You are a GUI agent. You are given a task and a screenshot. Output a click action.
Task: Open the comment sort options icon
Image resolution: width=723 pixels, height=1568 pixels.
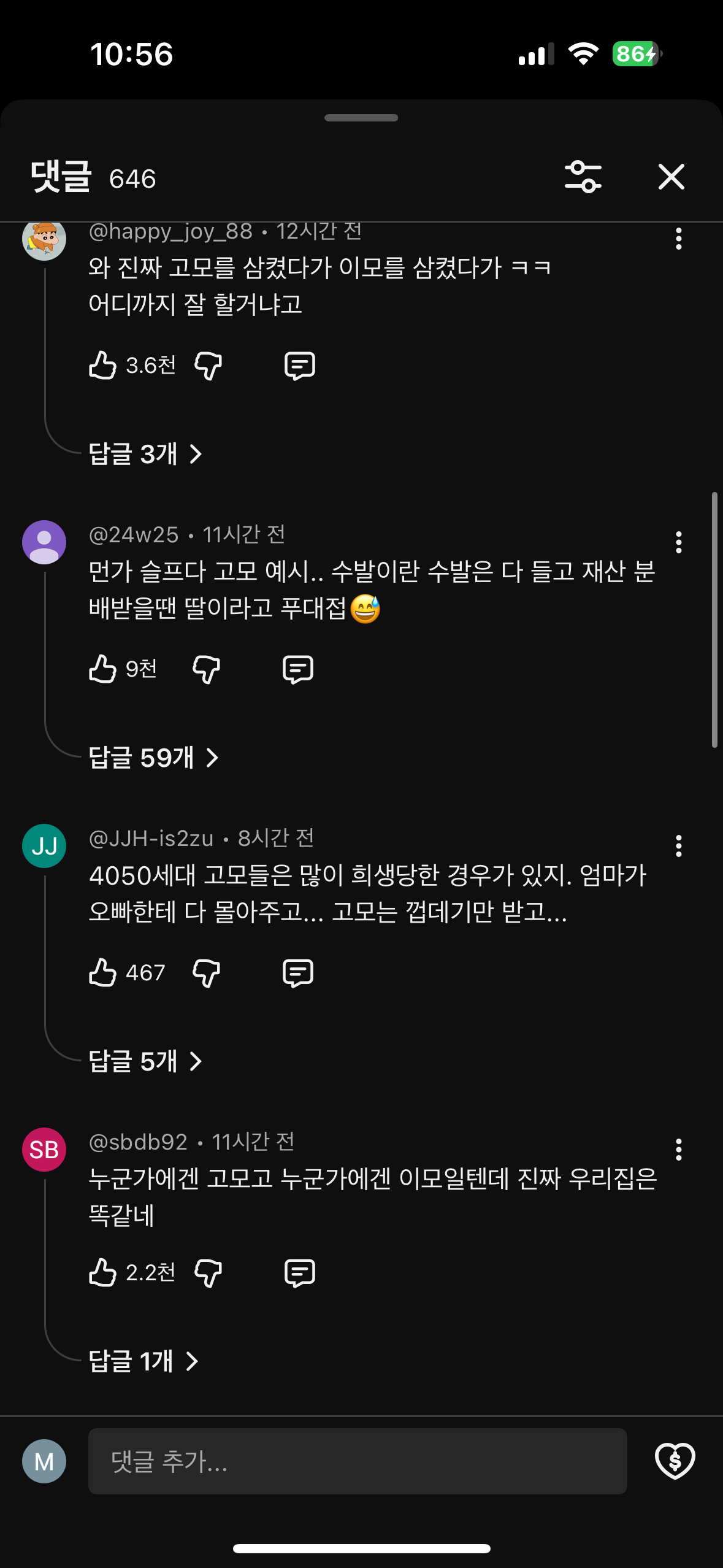583,177
